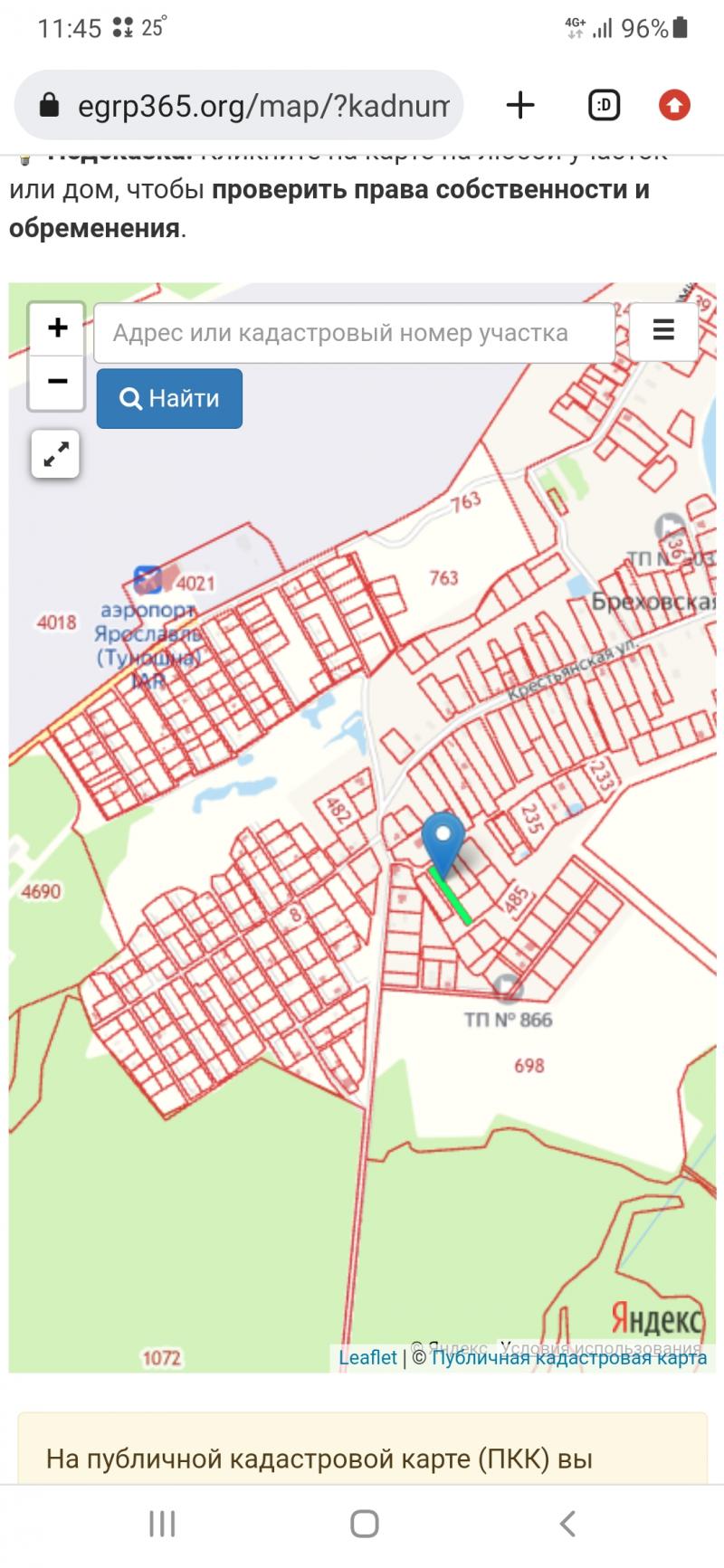
Task: Expand the map to fullscreen
Action: click(x=55, y=453)
